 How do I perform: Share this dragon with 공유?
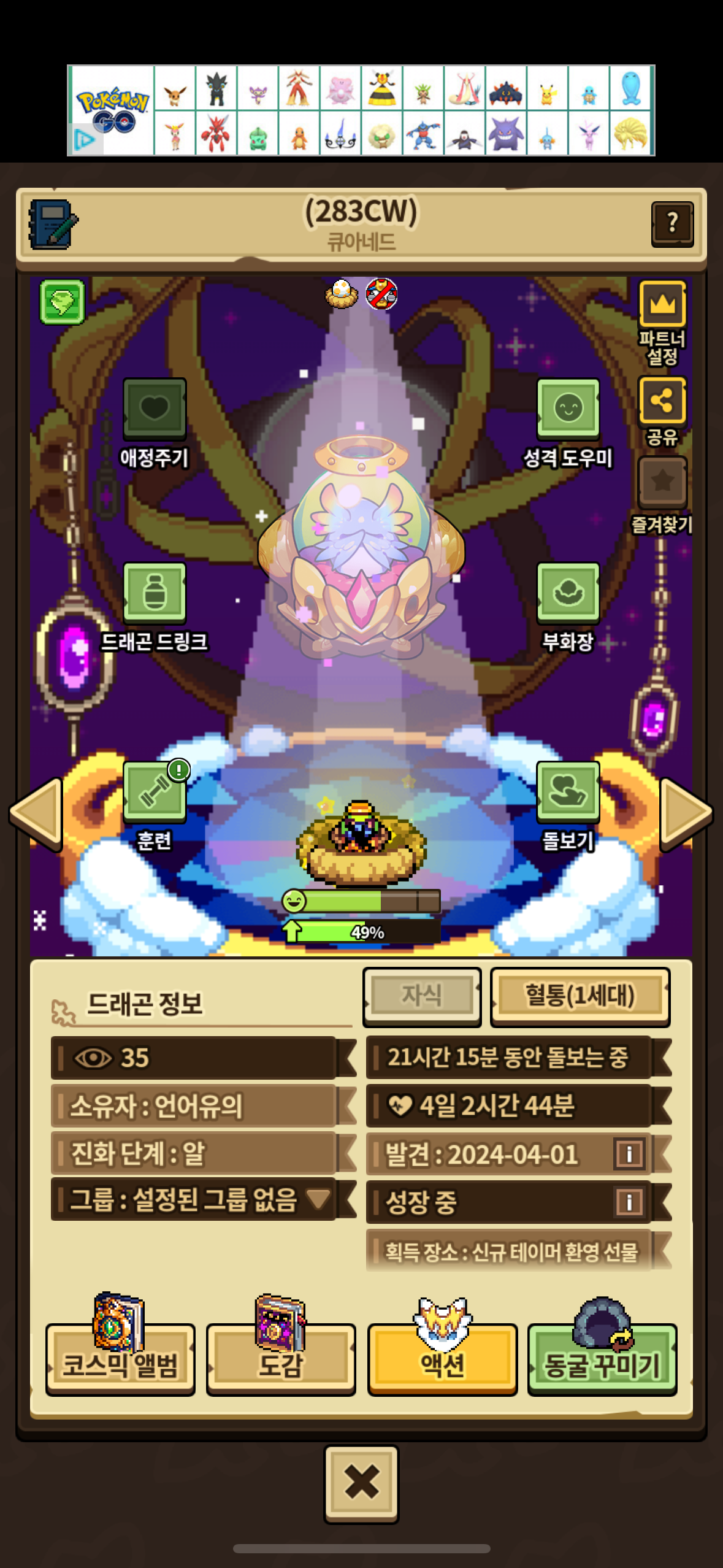[662, 401]
